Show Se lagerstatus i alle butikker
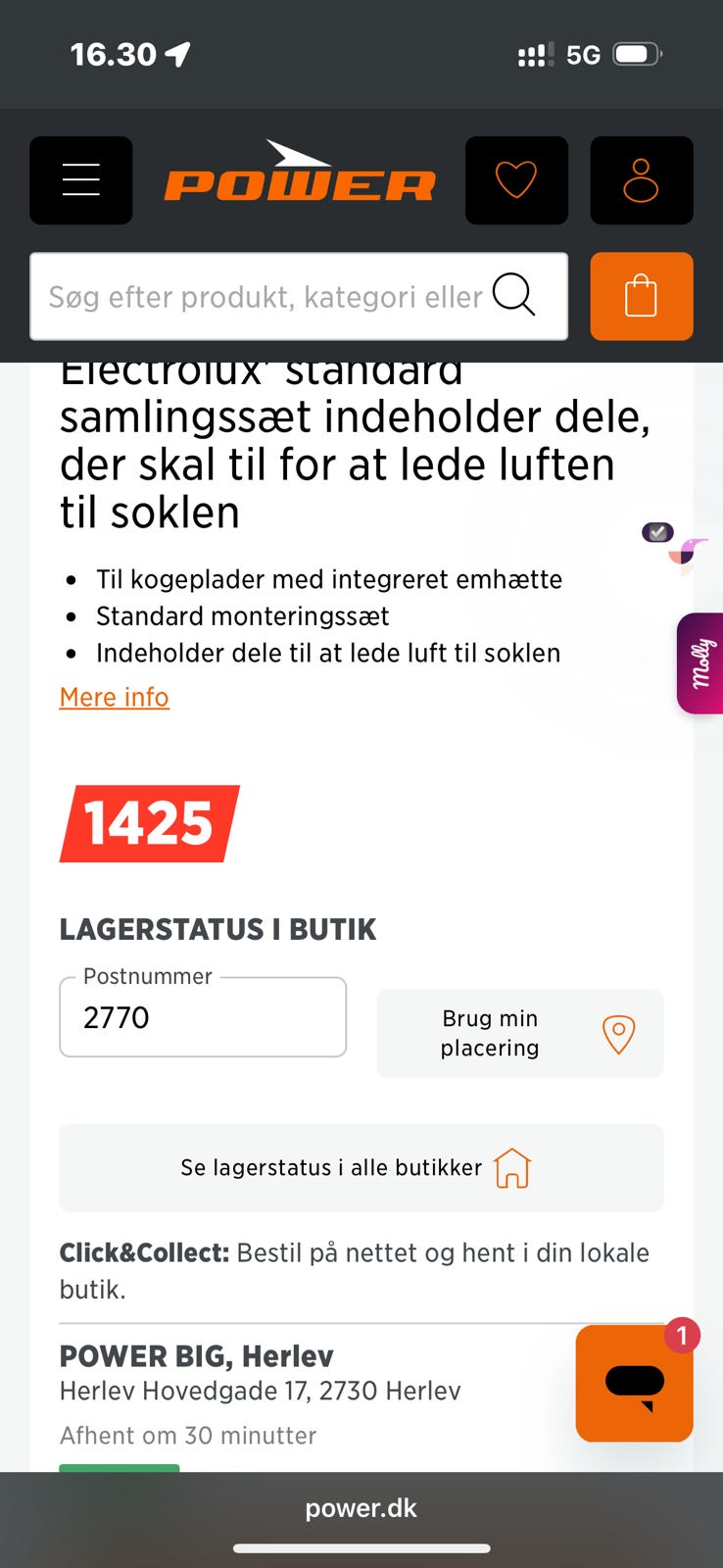 tap(330, 1167)
